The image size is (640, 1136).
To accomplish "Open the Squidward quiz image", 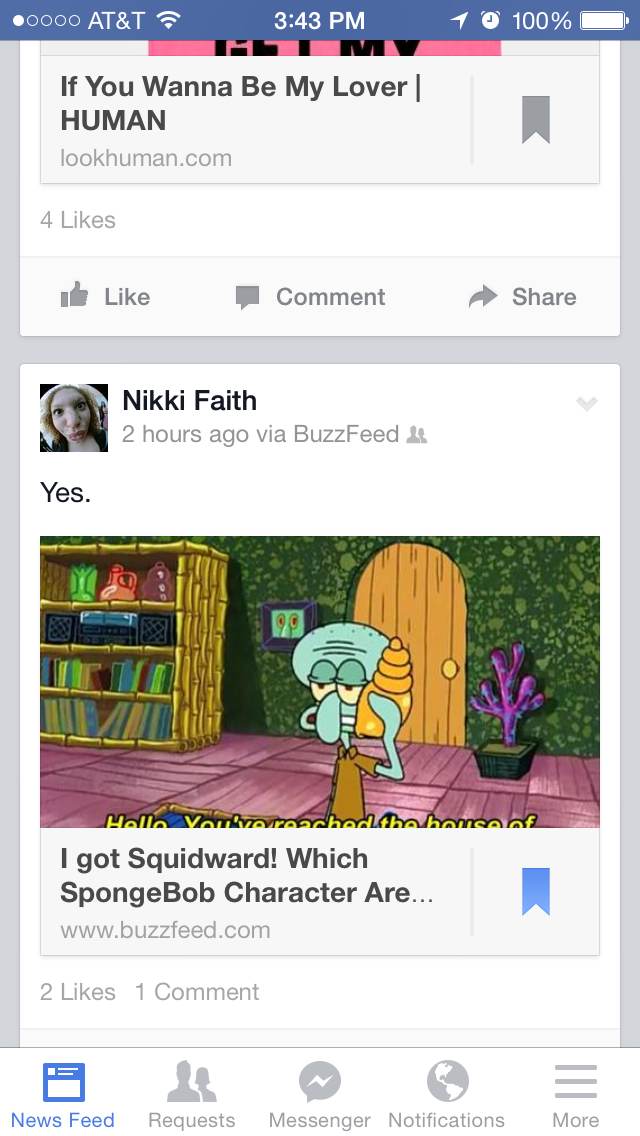I will point(320,682).
